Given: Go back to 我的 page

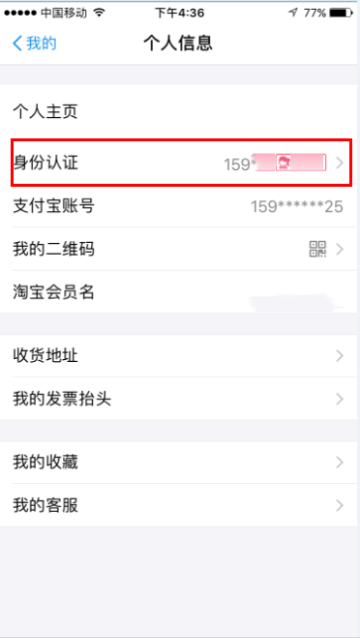Looking at the screenshot, I should [x=35, y=44].
